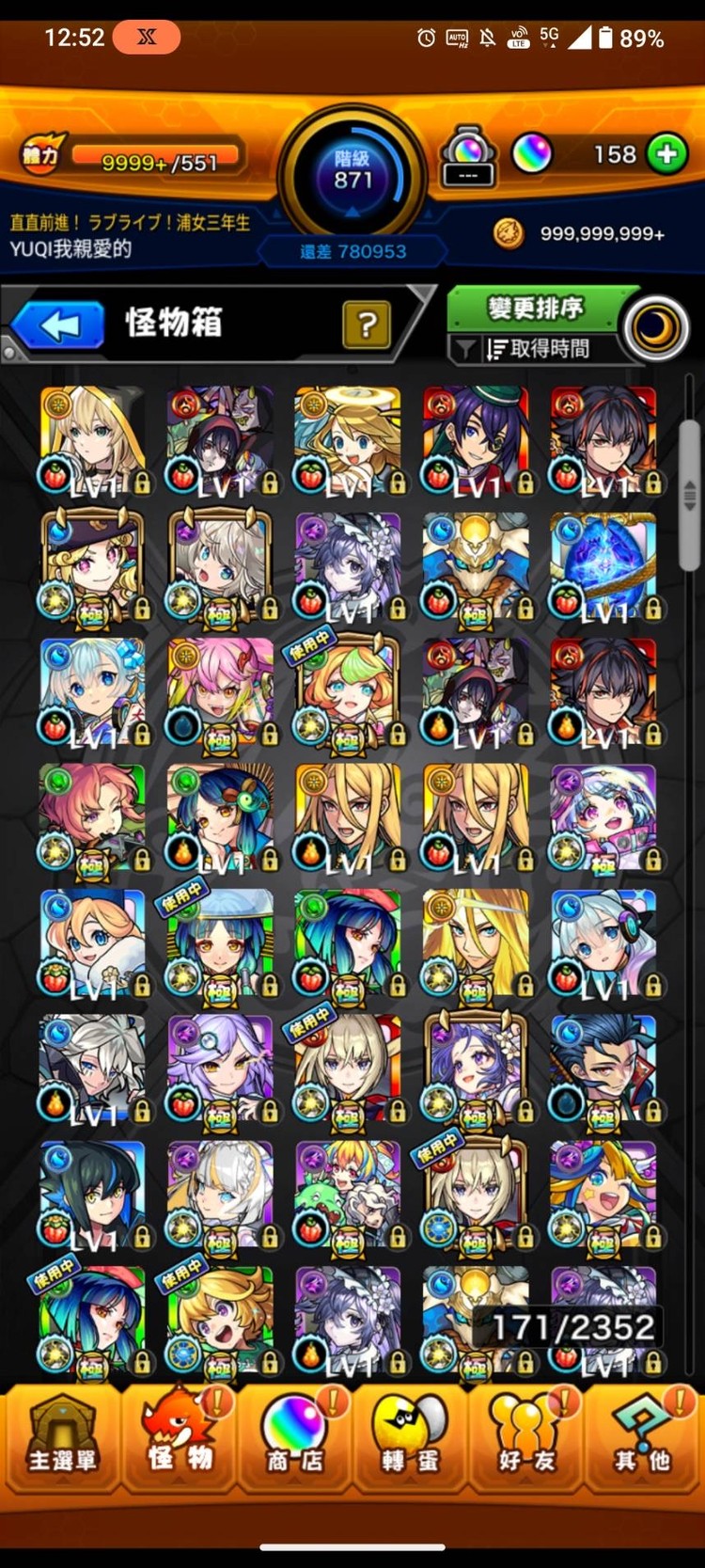Open the yellow question mark help
705x1568 pixels.
[367, 325]
